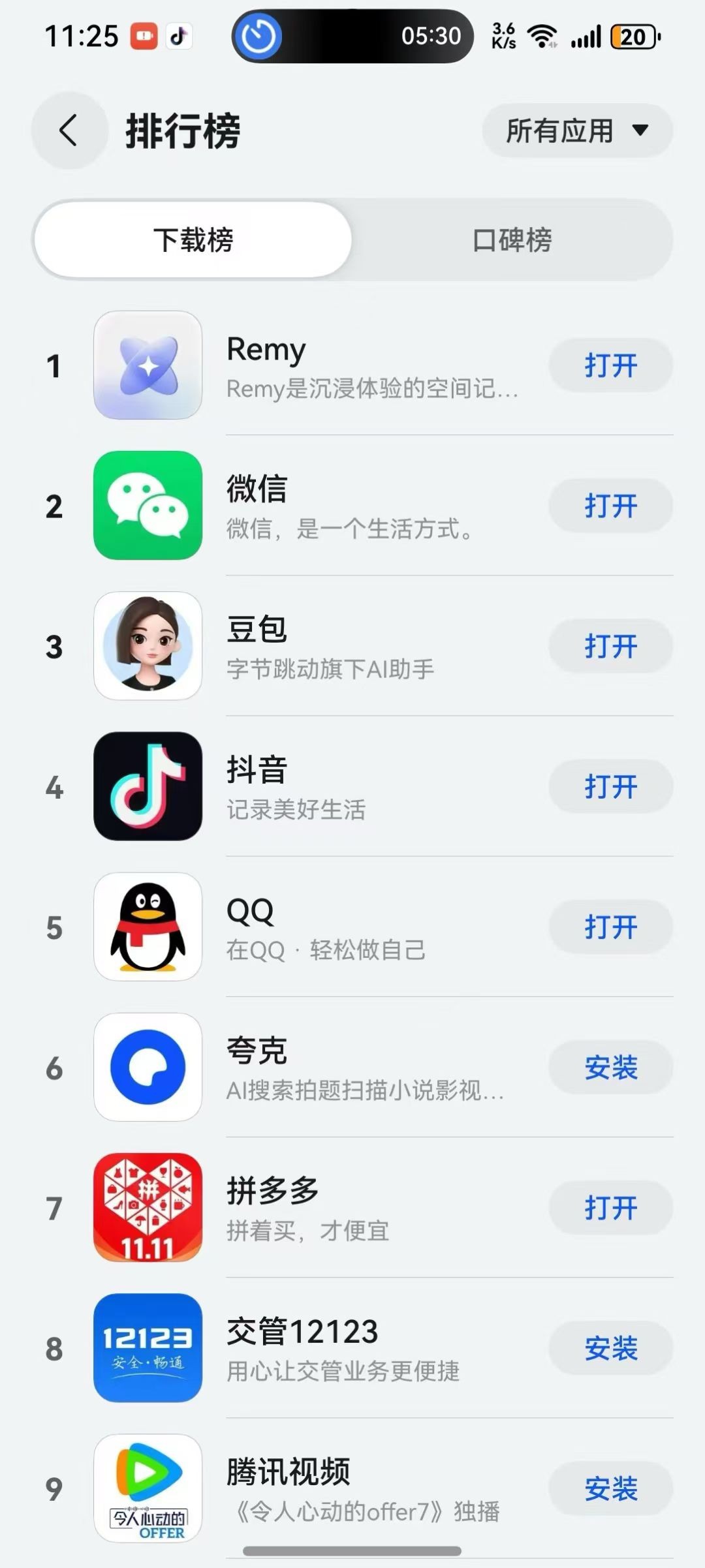Select the 下载榜 tab

coord(193,239)
